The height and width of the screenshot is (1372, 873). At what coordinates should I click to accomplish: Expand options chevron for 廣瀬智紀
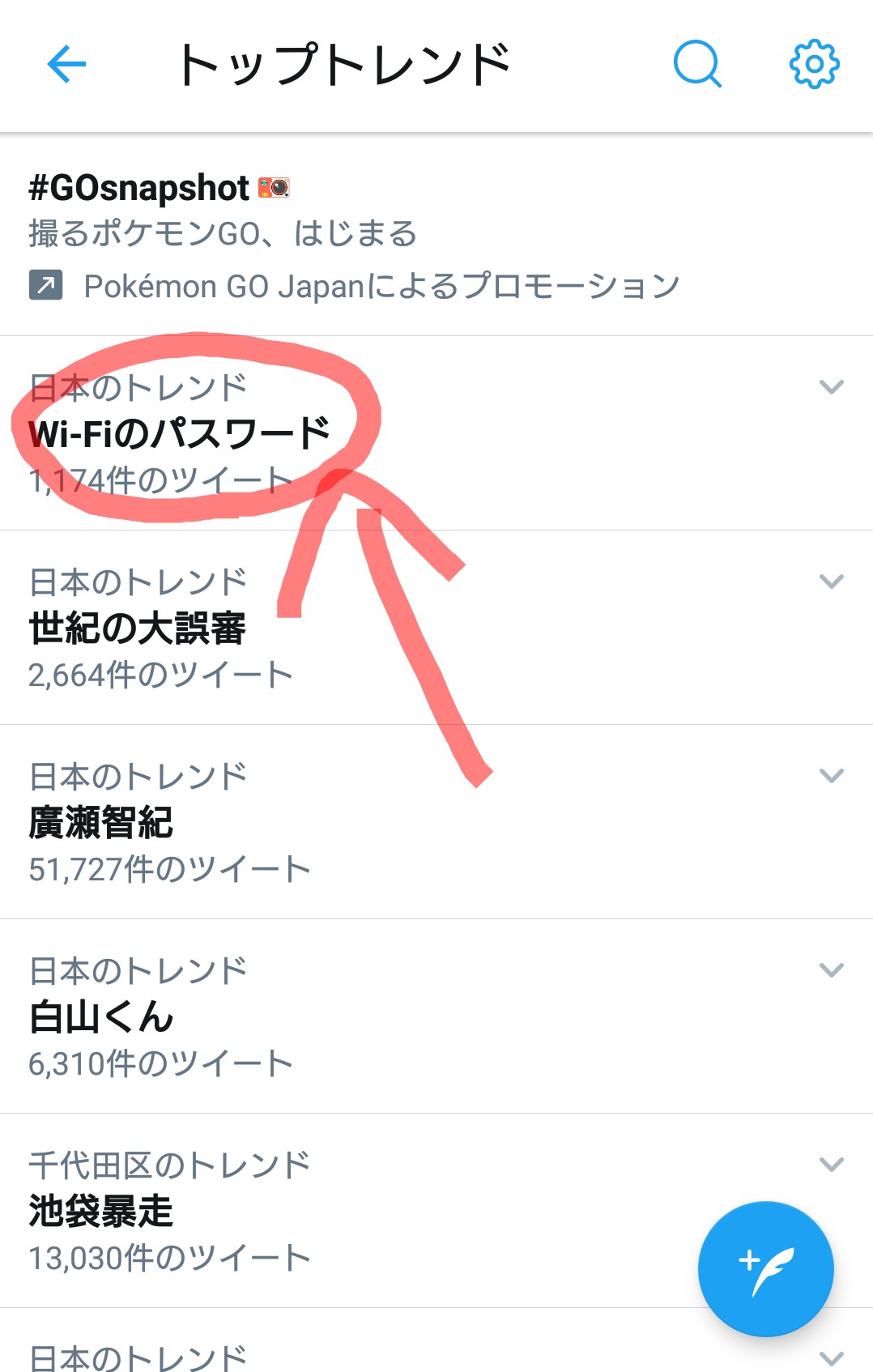[832, 776]
